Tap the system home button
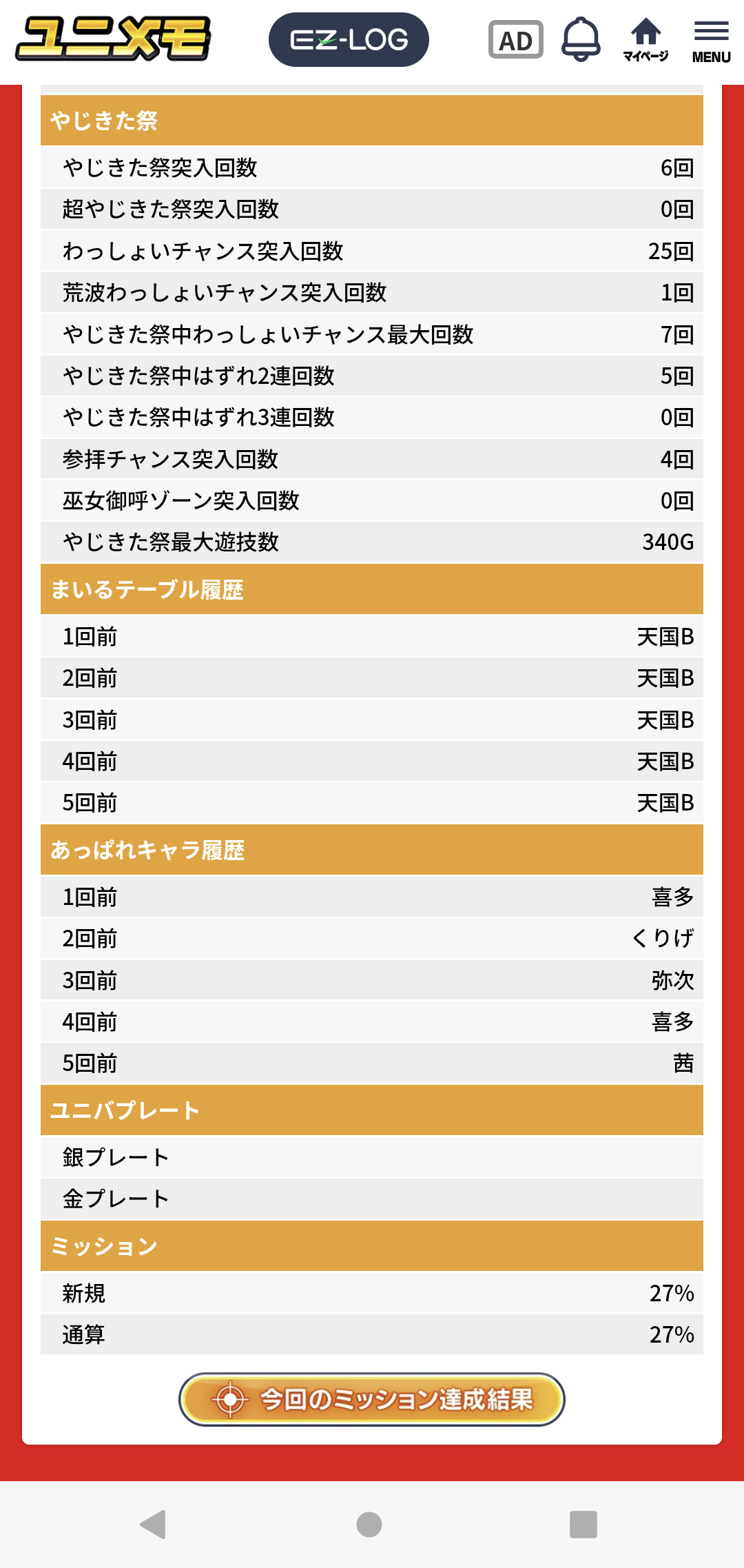The width and height of the screenshot is (744, 1568). [369, 1524]
